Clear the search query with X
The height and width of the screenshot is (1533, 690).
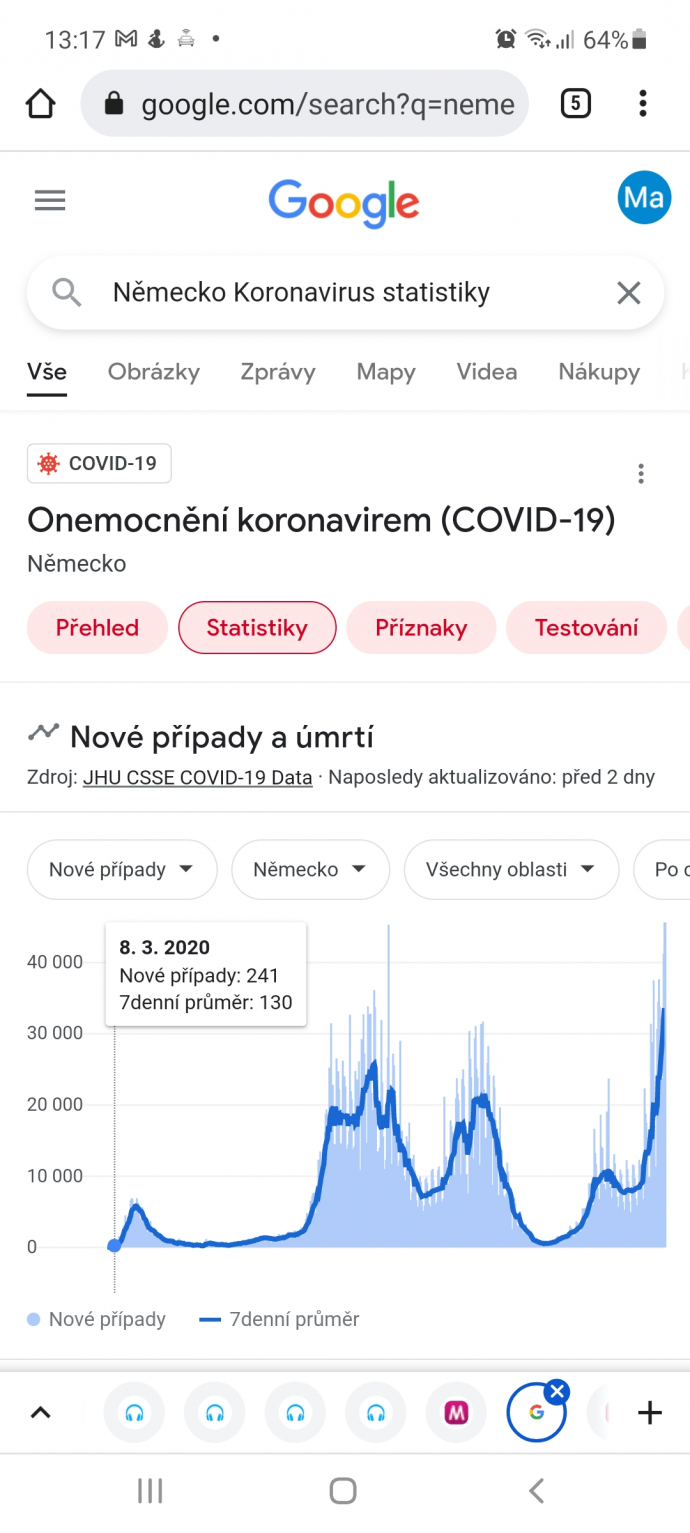click(628, 292)
